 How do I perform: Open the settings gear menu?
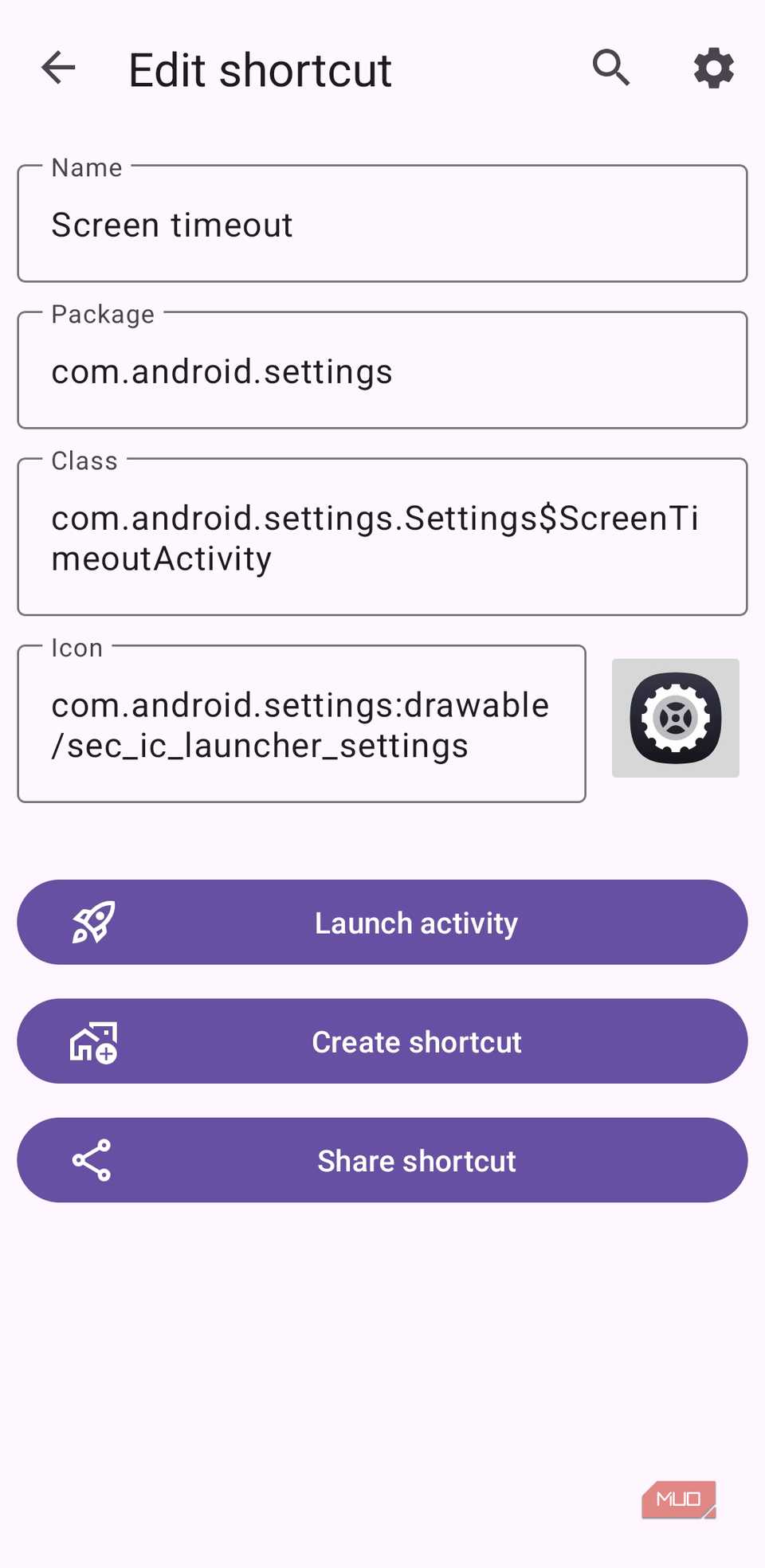coord(712,69)
